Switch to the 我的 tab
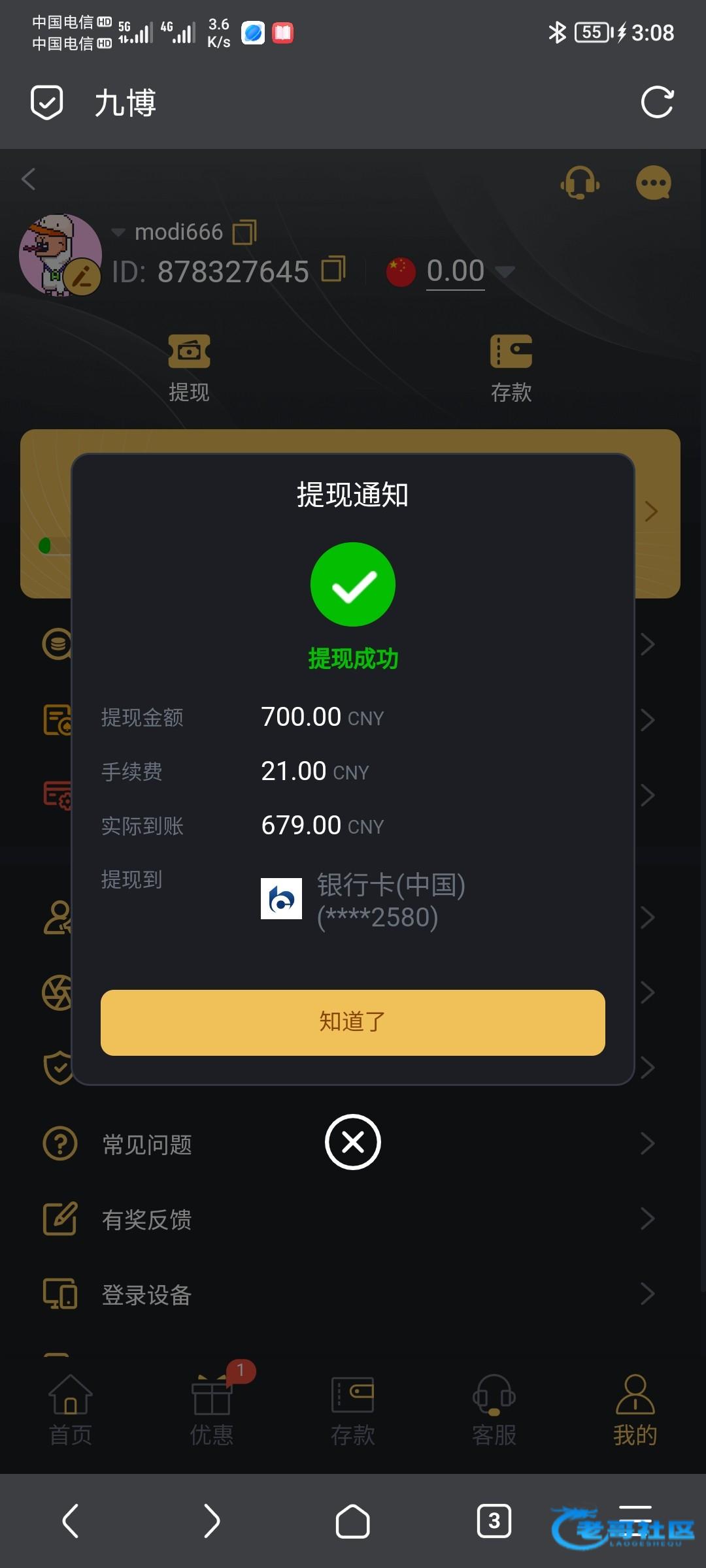This screenshot has width=706, height=1568. (635, 1409)
